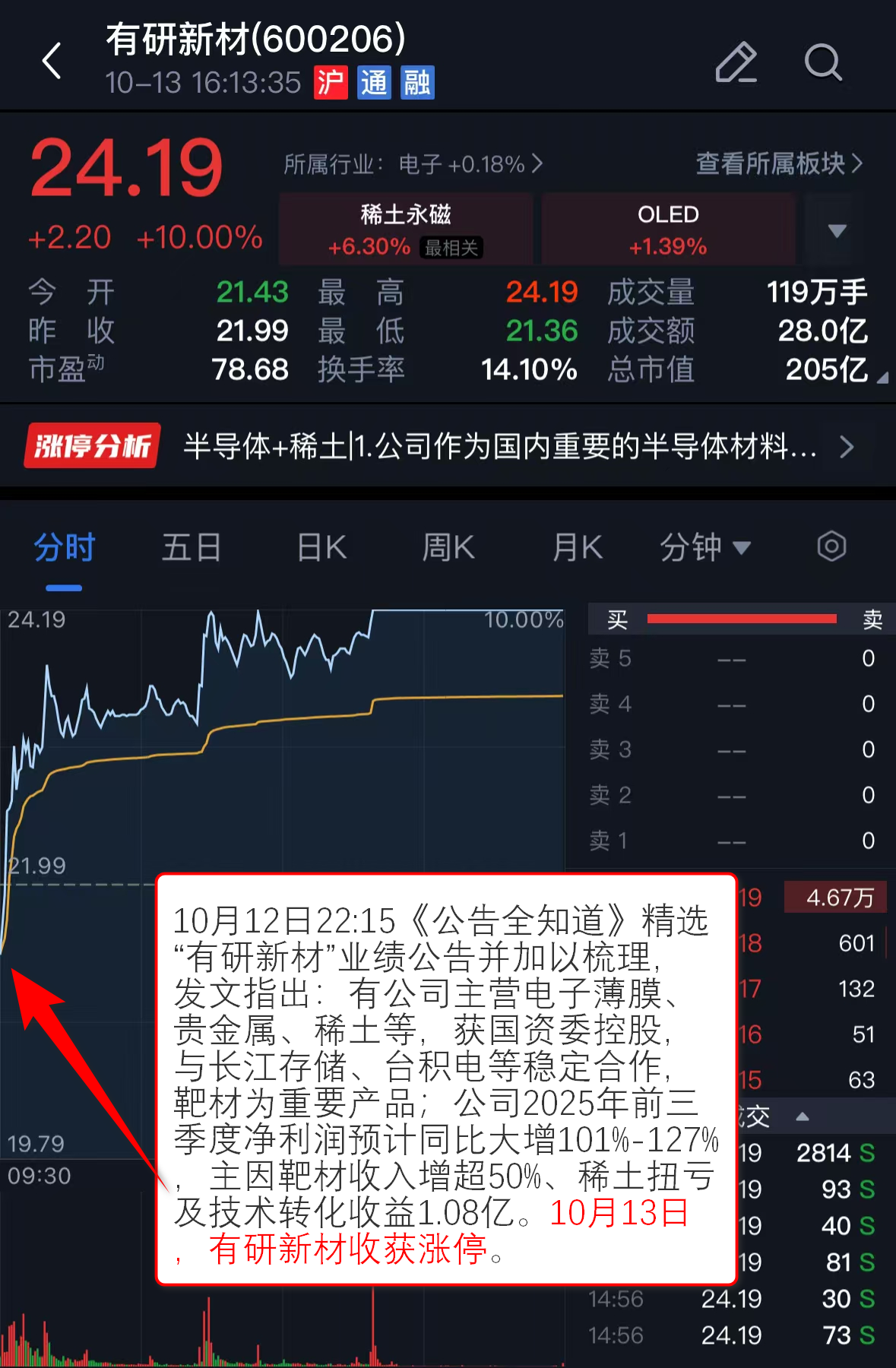Open stock search
The height and width of the screenshot is (1368, 896).
(x=823, y=62)
